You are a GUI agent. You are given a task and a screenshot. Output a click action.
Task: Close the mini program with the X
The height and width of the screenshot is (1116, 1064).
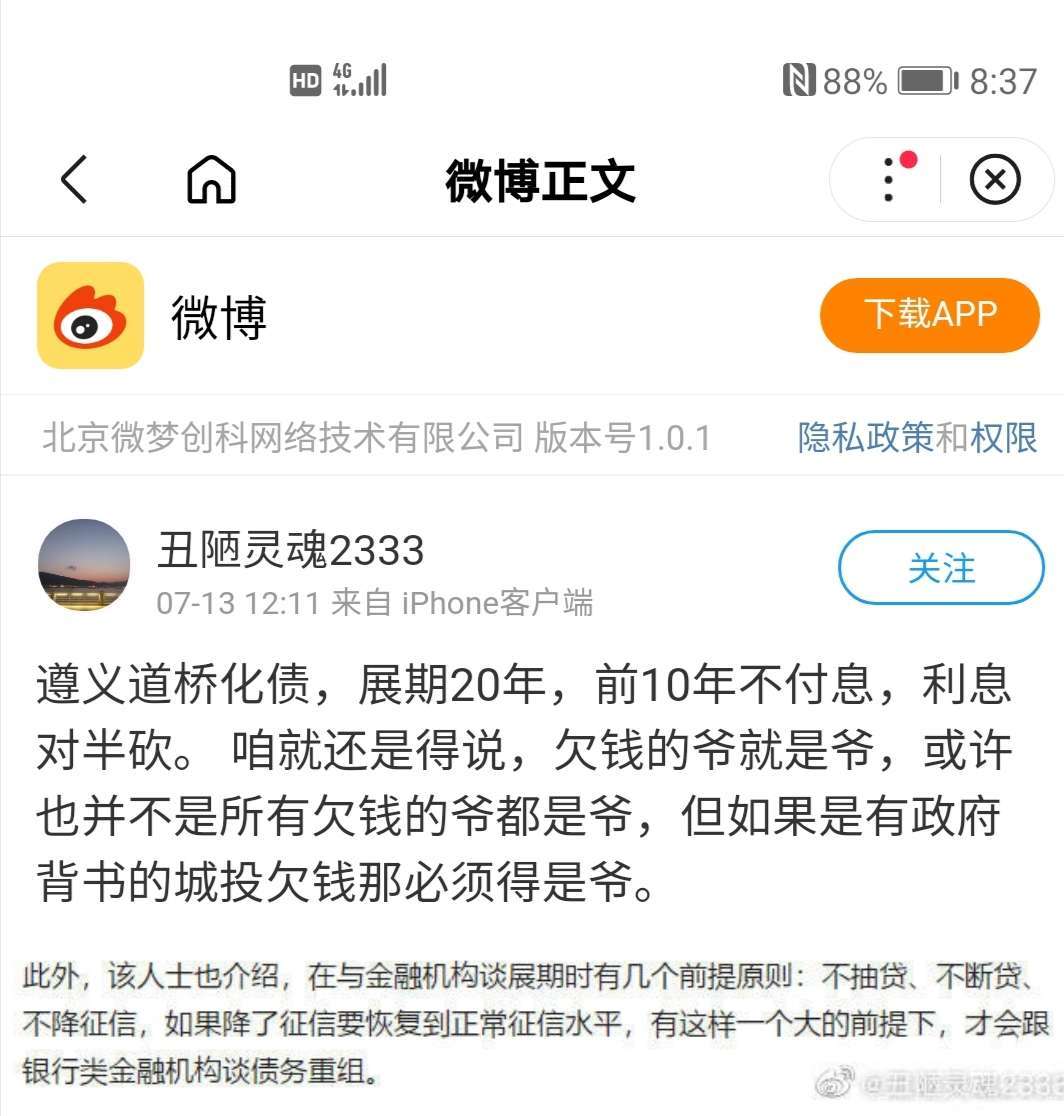pos(995,180)
